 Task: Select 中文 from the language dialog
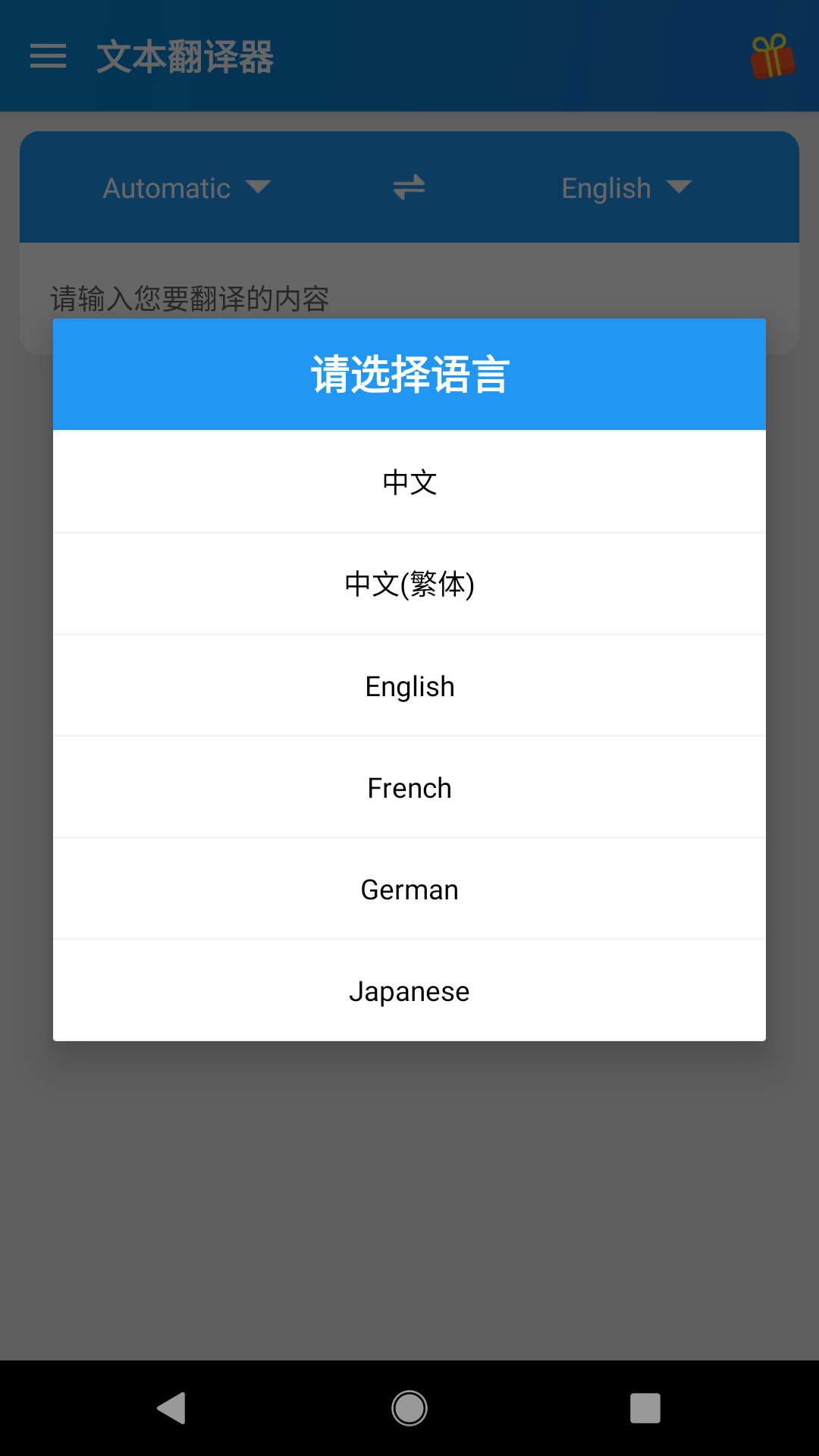coord(409,482)
